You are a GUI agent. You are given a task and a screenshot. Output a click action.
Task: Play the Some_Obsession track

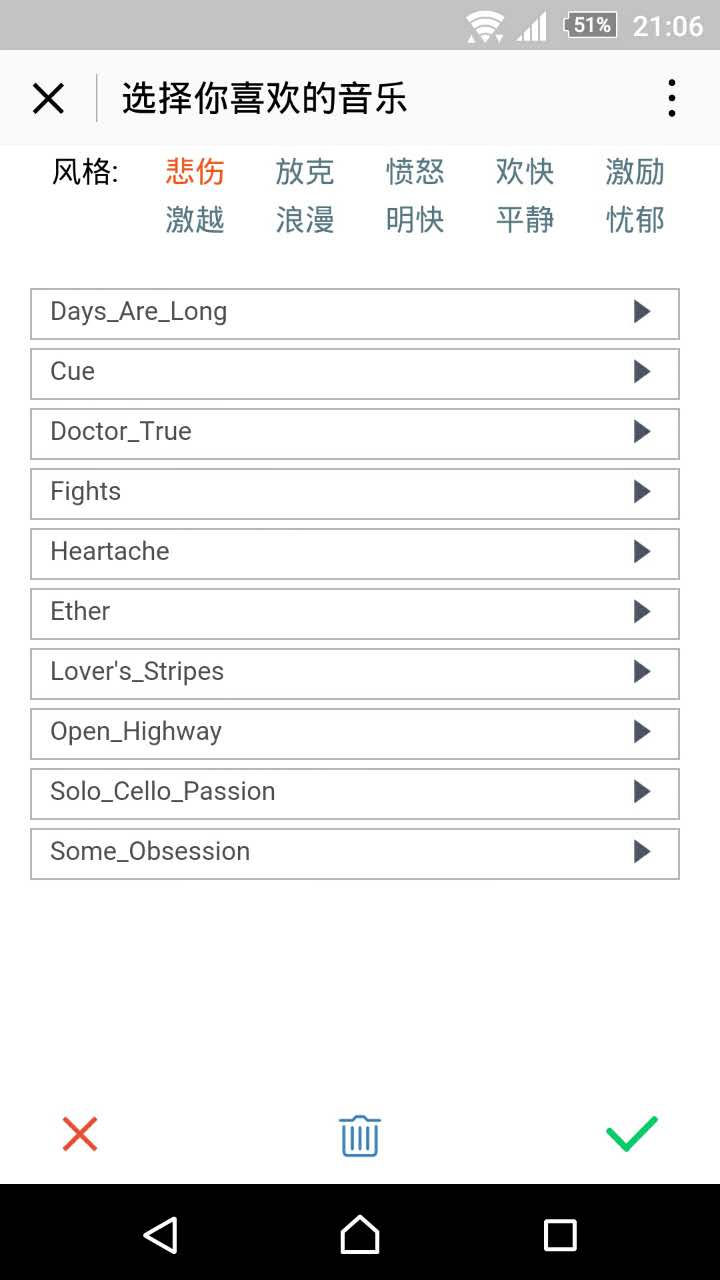(642, 852)
